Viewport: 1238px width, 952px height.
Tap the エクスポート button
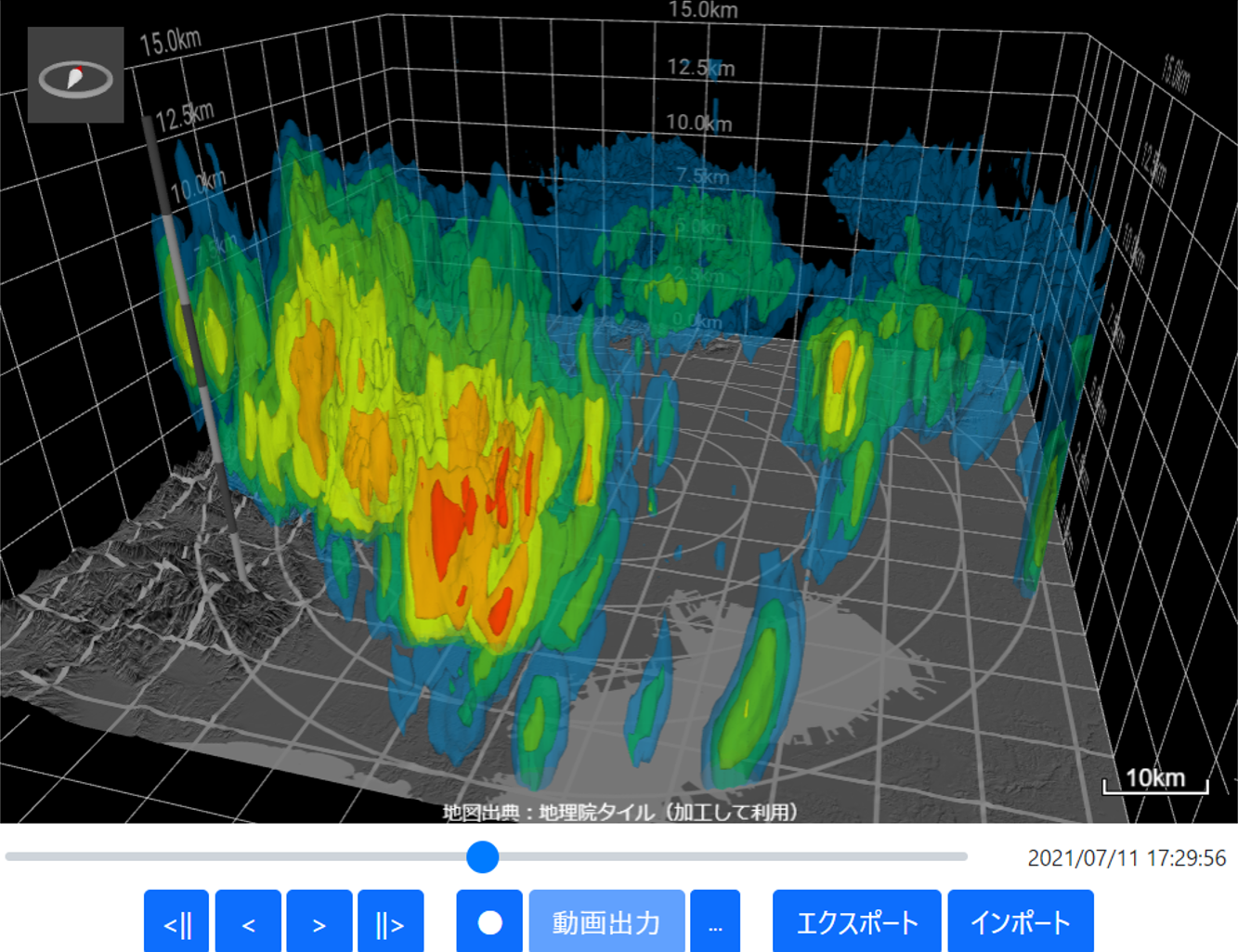click(856, 922)
